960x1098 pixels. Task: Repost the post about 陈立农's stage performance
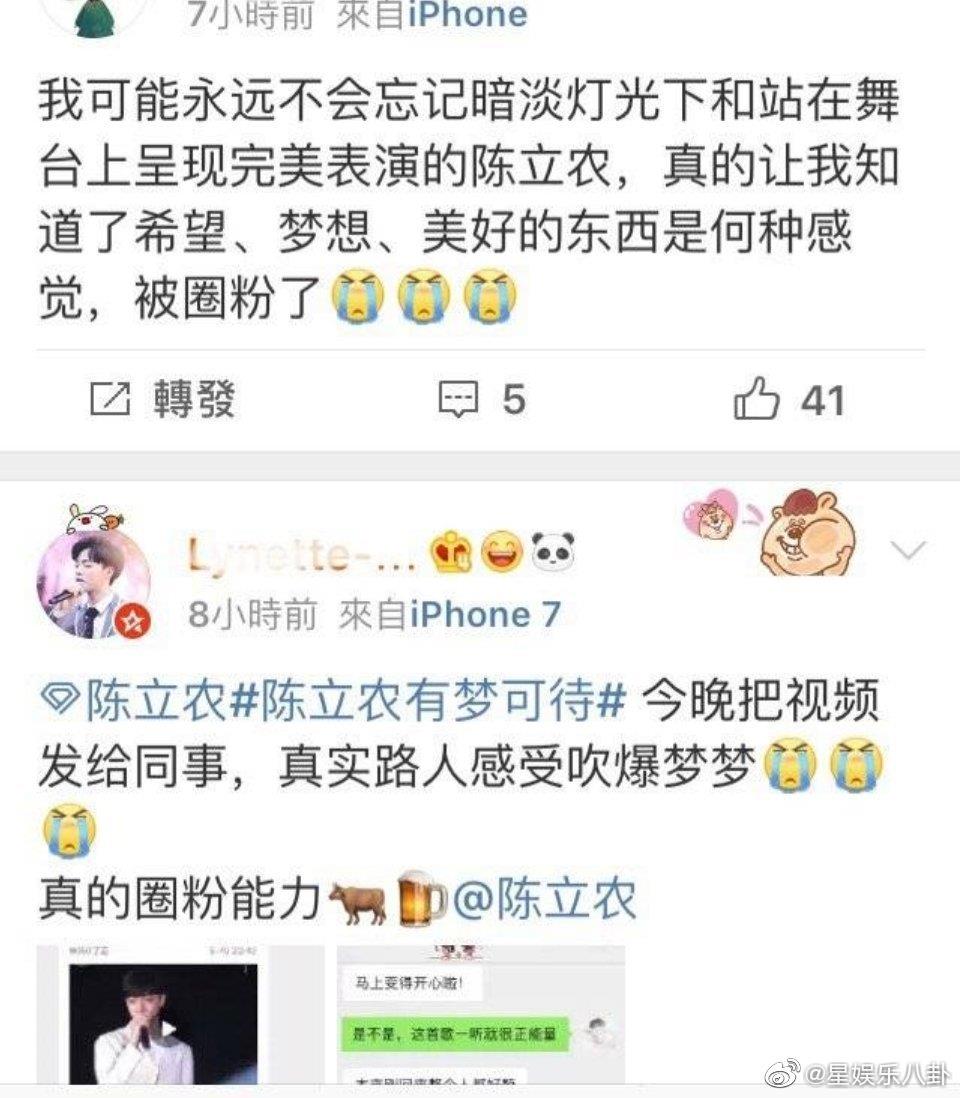163,401
